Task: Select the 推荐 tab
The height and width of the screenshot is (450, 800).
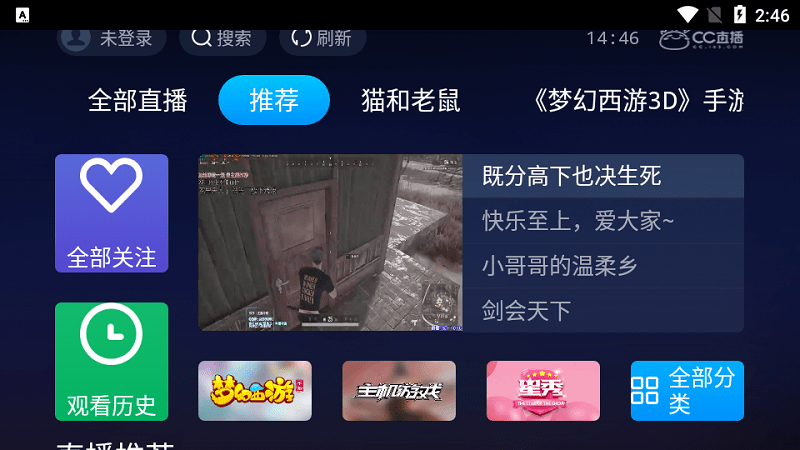Action: click(274, 100)
